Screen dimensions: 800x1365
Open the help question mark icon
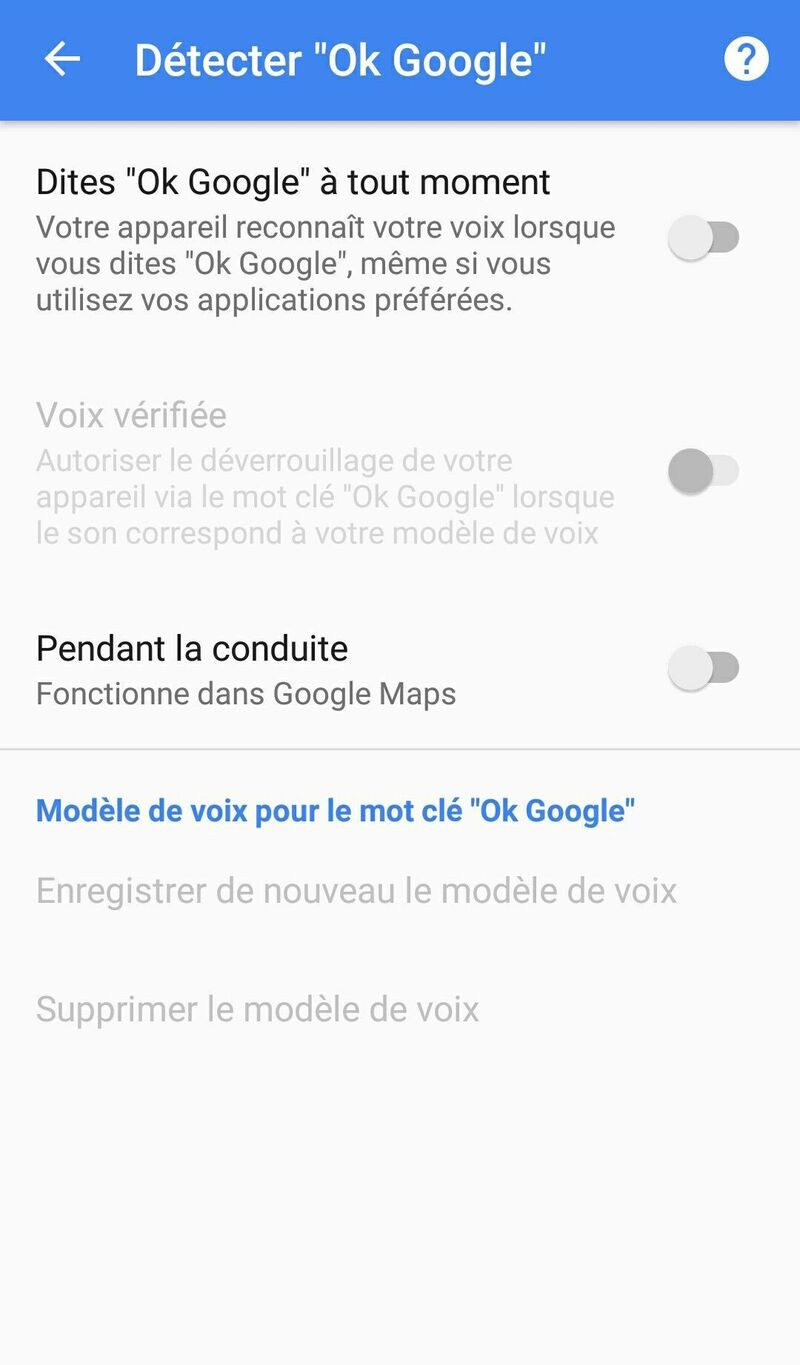pyautogui.click(x=746, y=60)
